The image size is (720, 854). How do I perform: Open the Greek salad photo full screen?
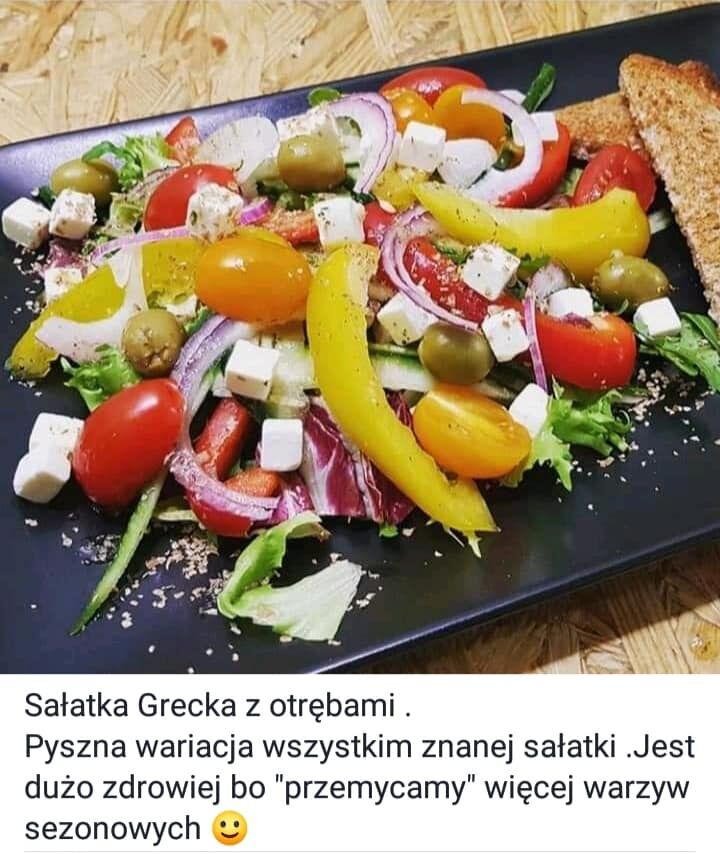(360, 337)
